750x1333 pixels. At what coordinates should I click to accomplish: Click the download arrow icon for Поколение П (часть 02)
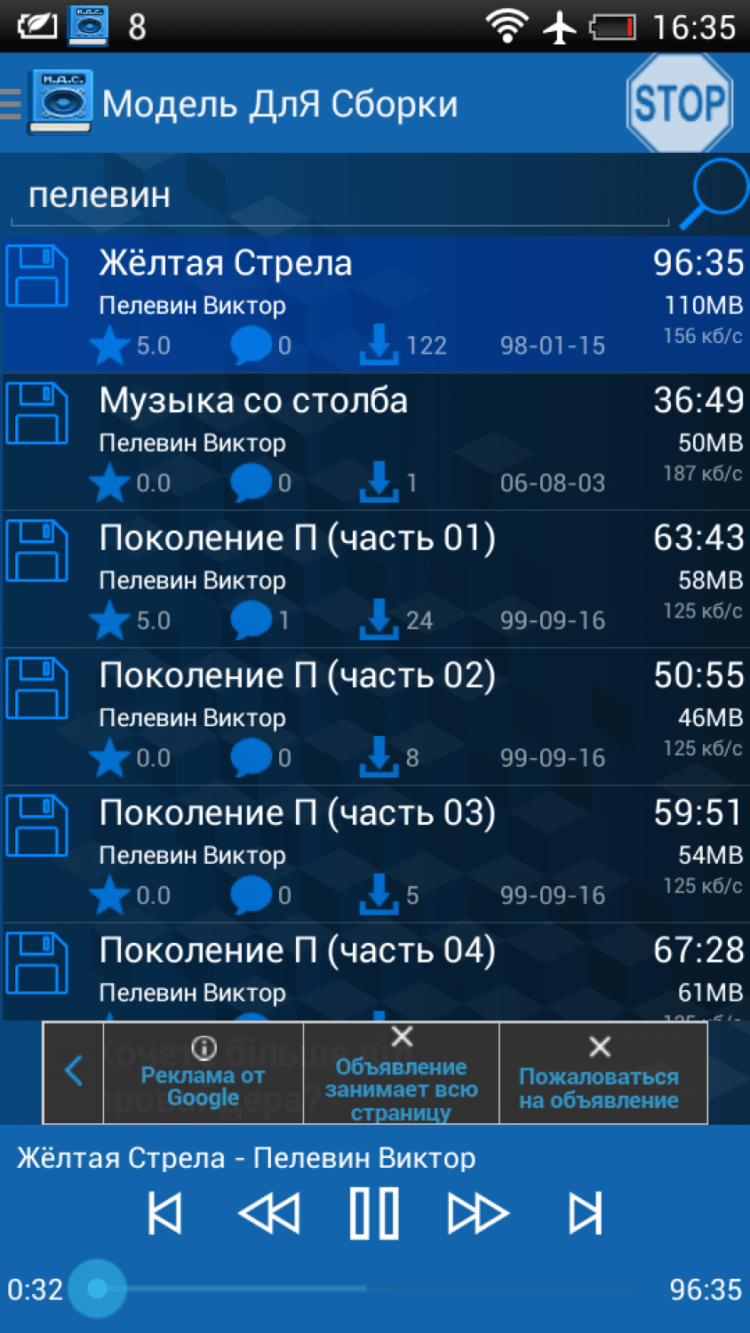click(380, 758)
